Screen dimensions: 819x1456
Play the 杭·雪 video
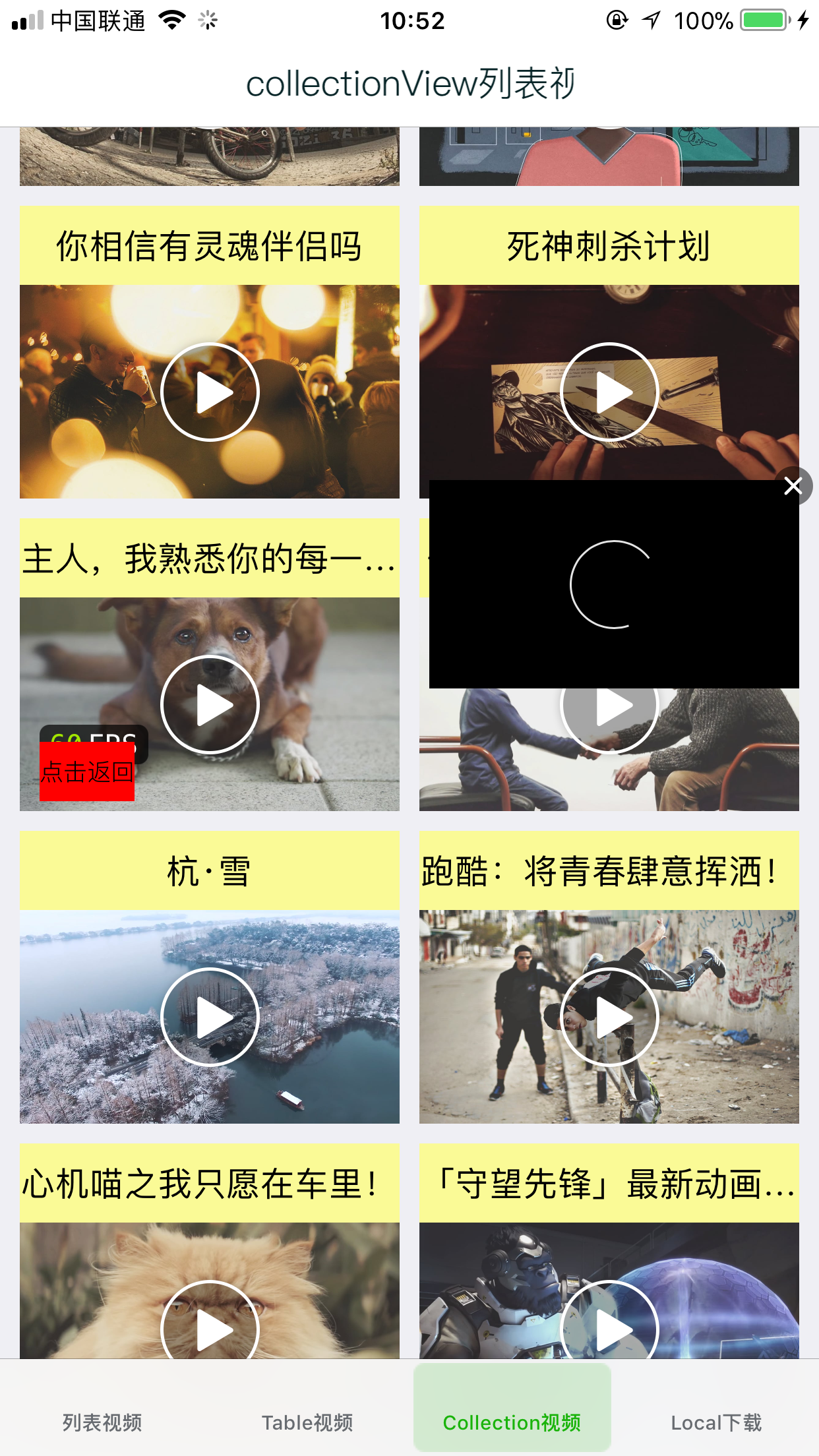[210, 1017]
